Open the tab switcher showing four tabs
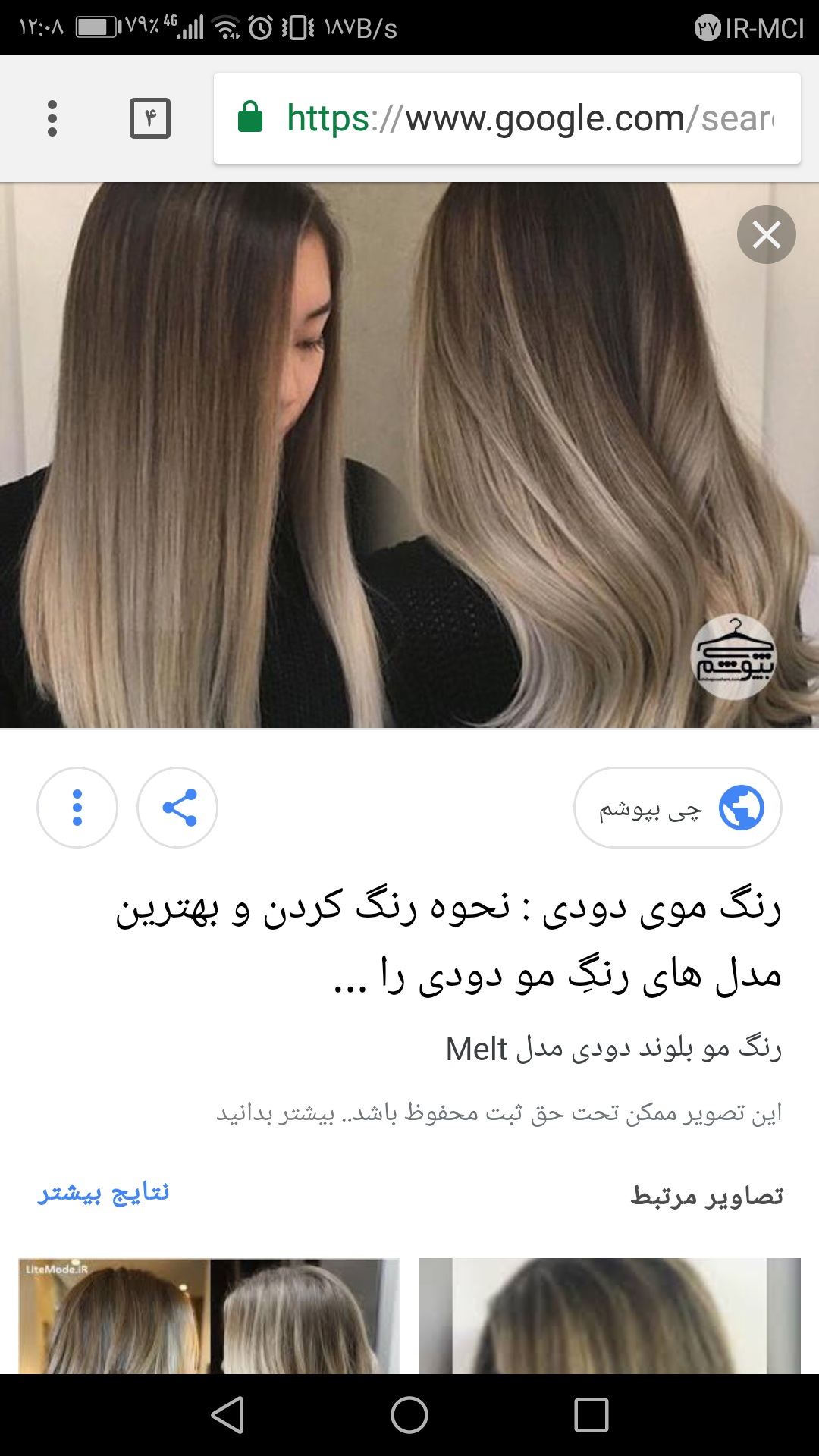Viewport: 819px width, 1456px height. click(x=150, y=118)
